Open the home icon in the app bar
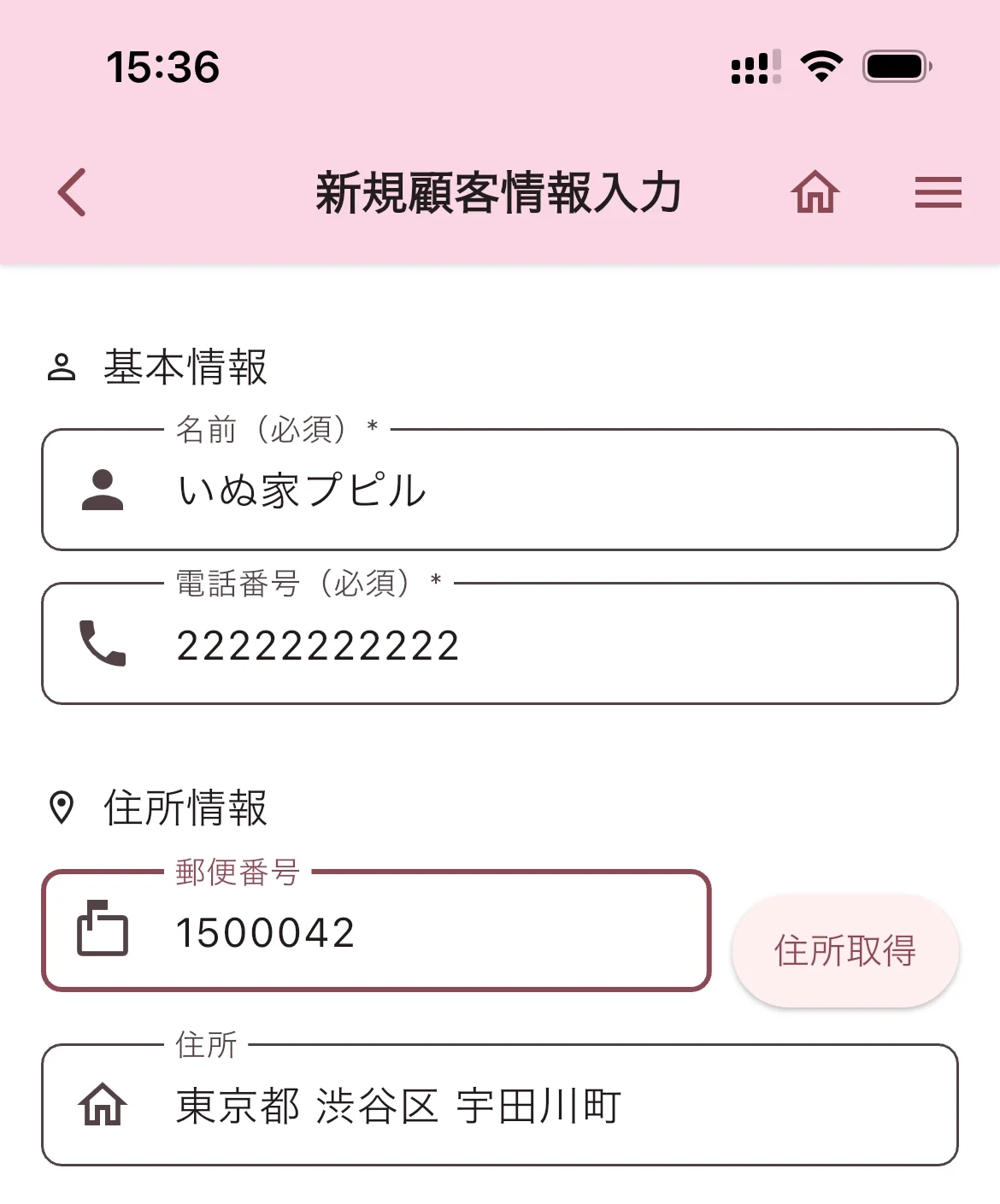The height and width of the screenshot is (1204, 1000). coord(815,192)
